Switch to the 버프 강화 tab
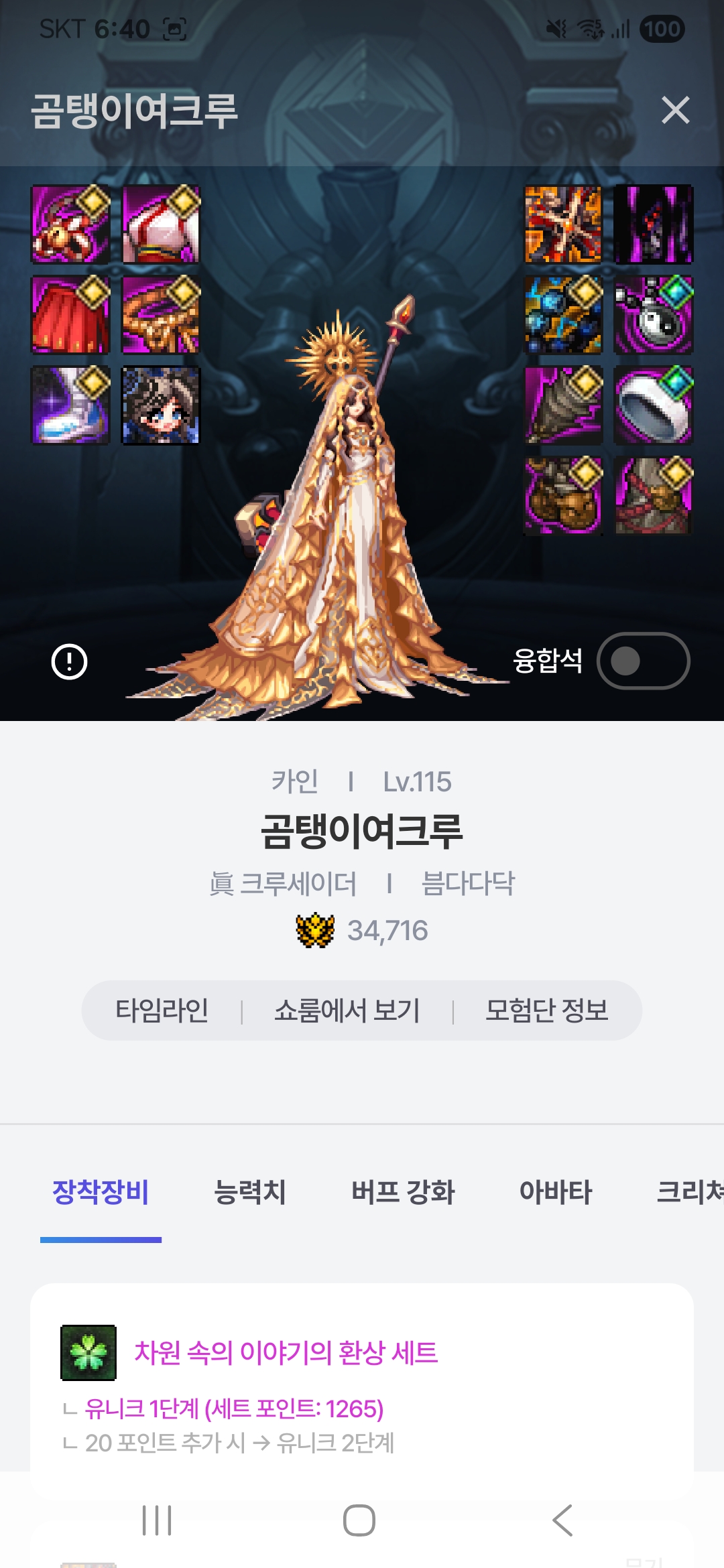 pos(403,1193)
